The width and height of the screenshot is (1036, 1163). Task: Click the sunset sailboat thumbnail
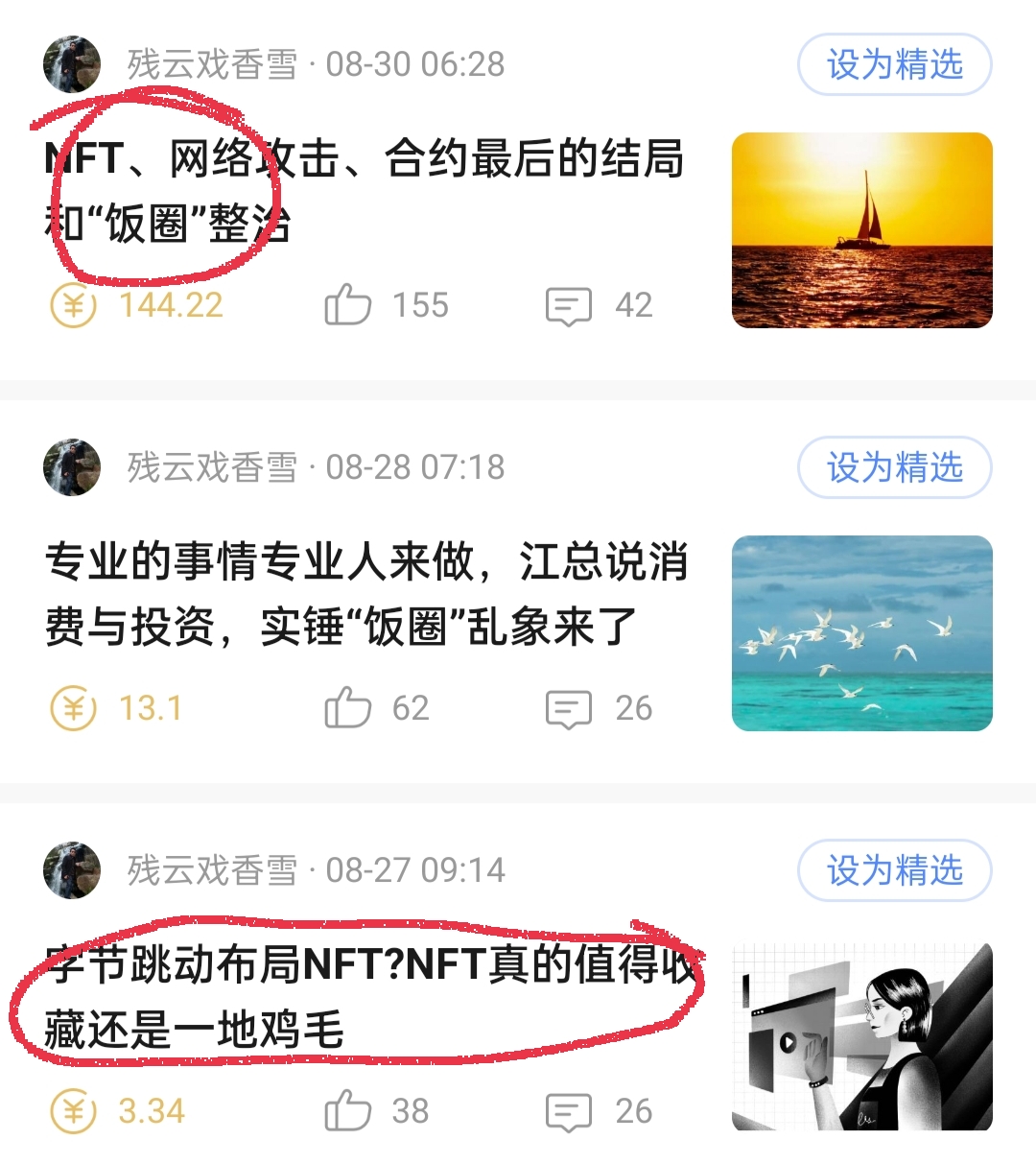860,229
